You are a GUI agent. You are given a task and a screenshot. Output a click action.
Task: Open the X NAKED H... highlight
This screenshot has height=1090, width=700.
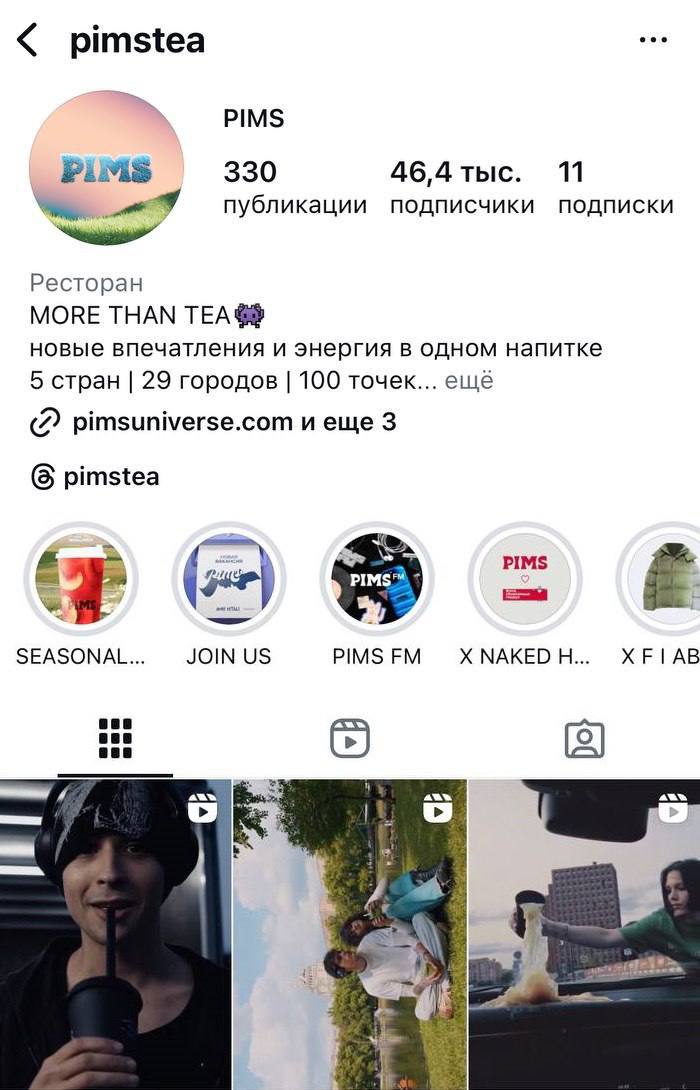(525, 580)
